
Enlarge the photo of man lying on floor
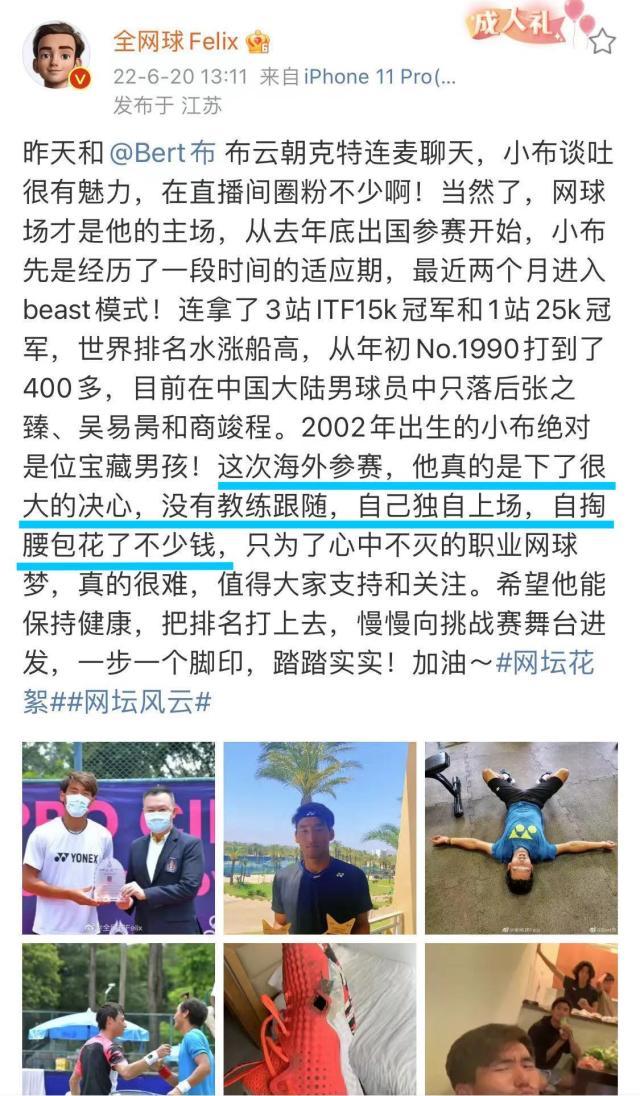(x=521, y=838)
